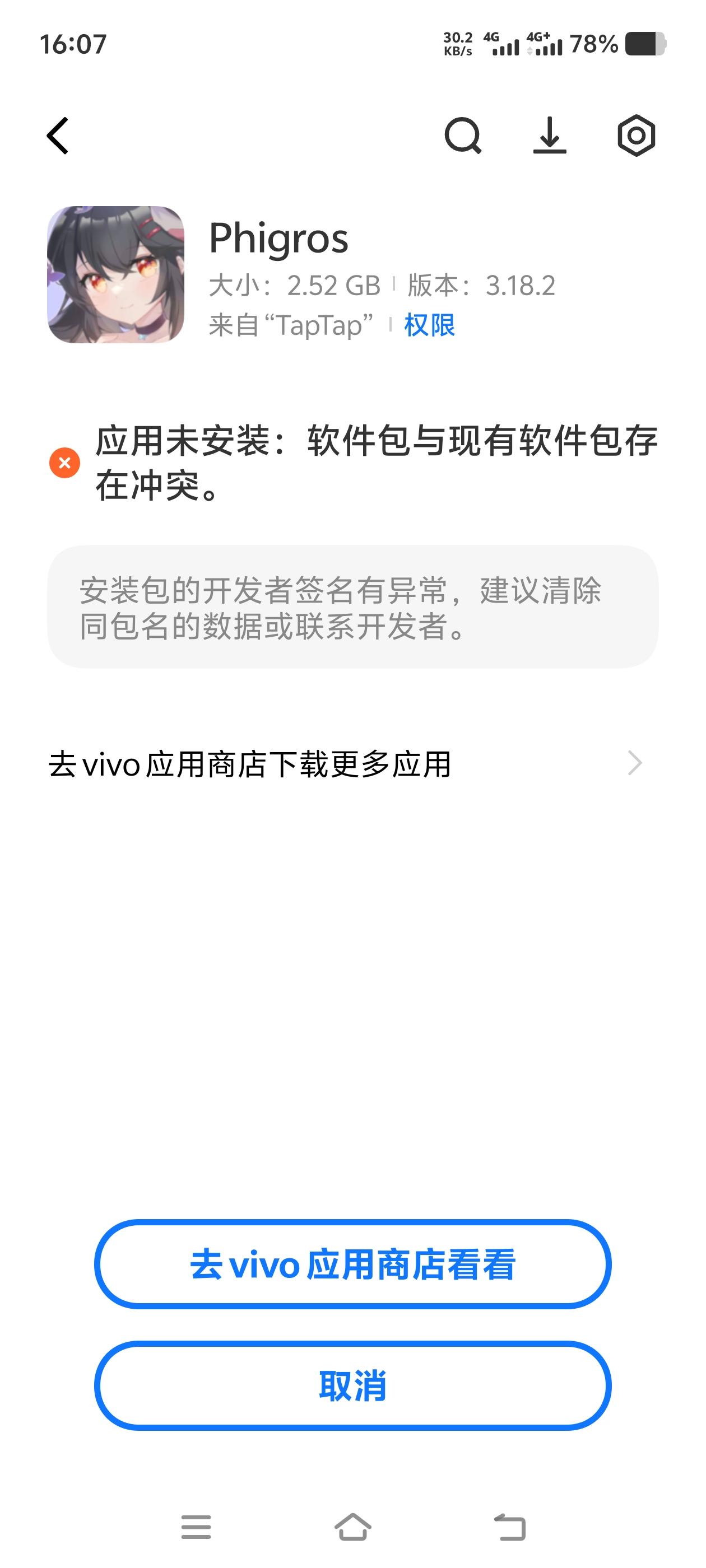The image size is (706, 1568).
Task: Go back using the top-left arrow
Action: tap(58, 136)
